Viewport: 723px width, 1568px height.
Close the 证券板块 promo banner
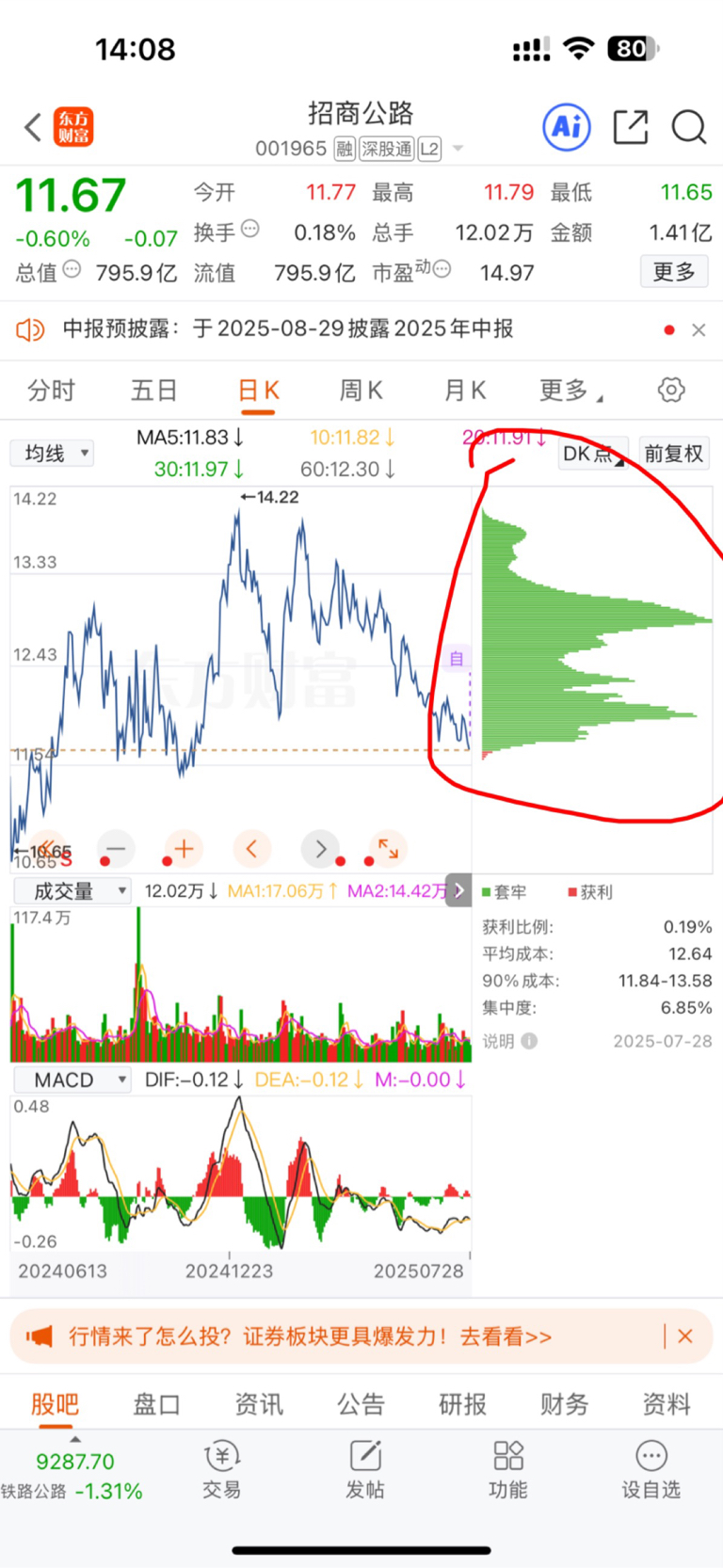coord(685,1336)
